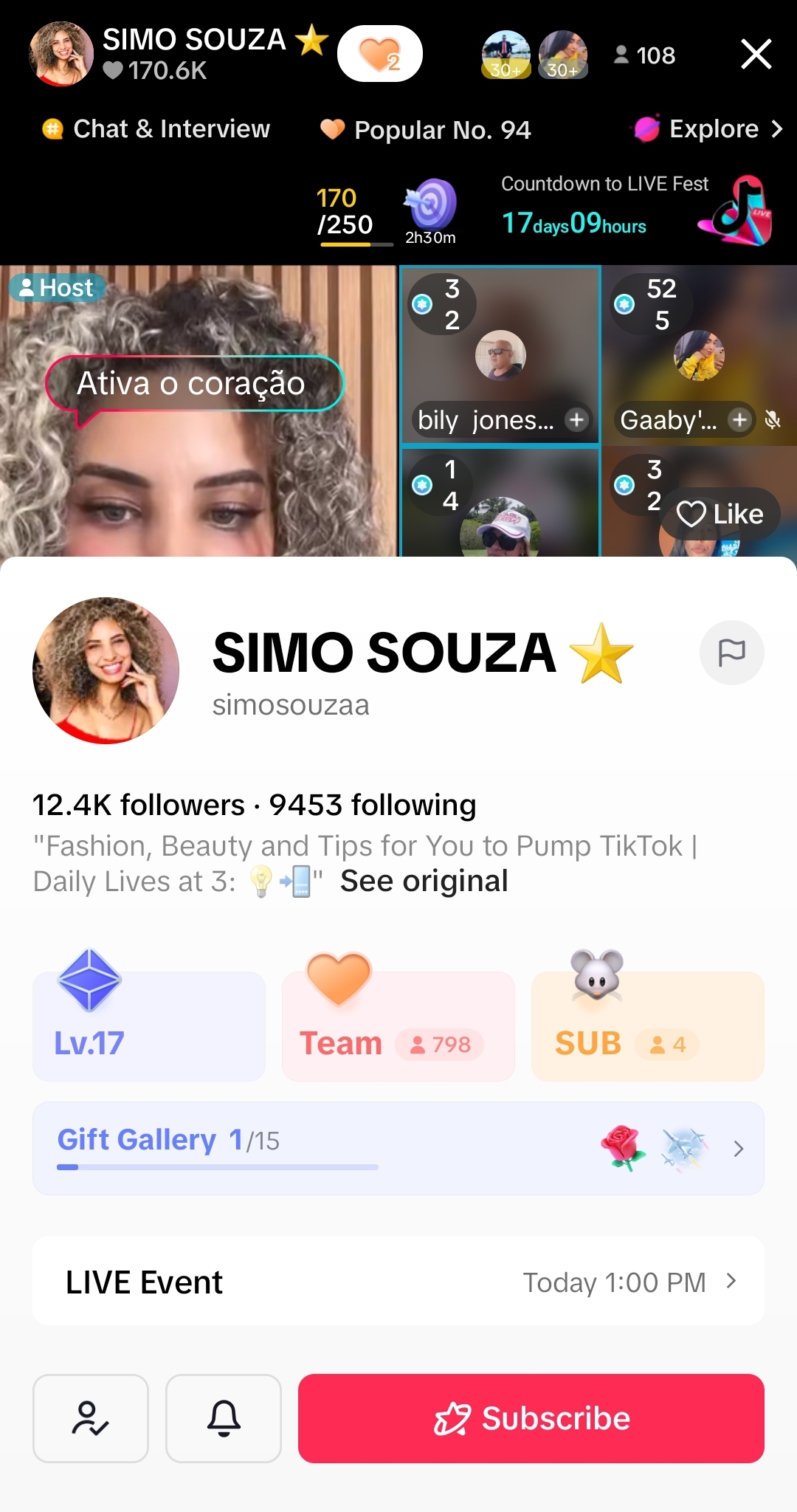Close the live stream with X

tap(756, 54)
